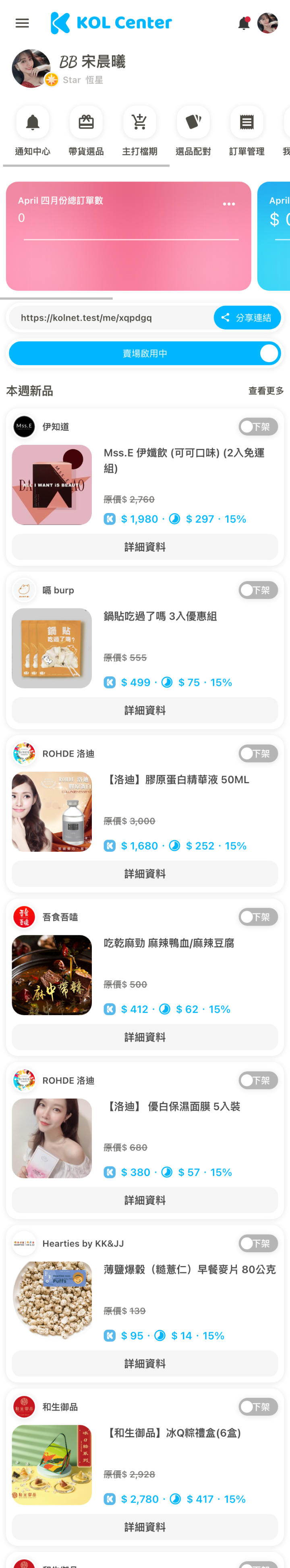The image size is (290, 1568).
Task: Open the three-dot menu on April orders card
Action: point(229,204)
